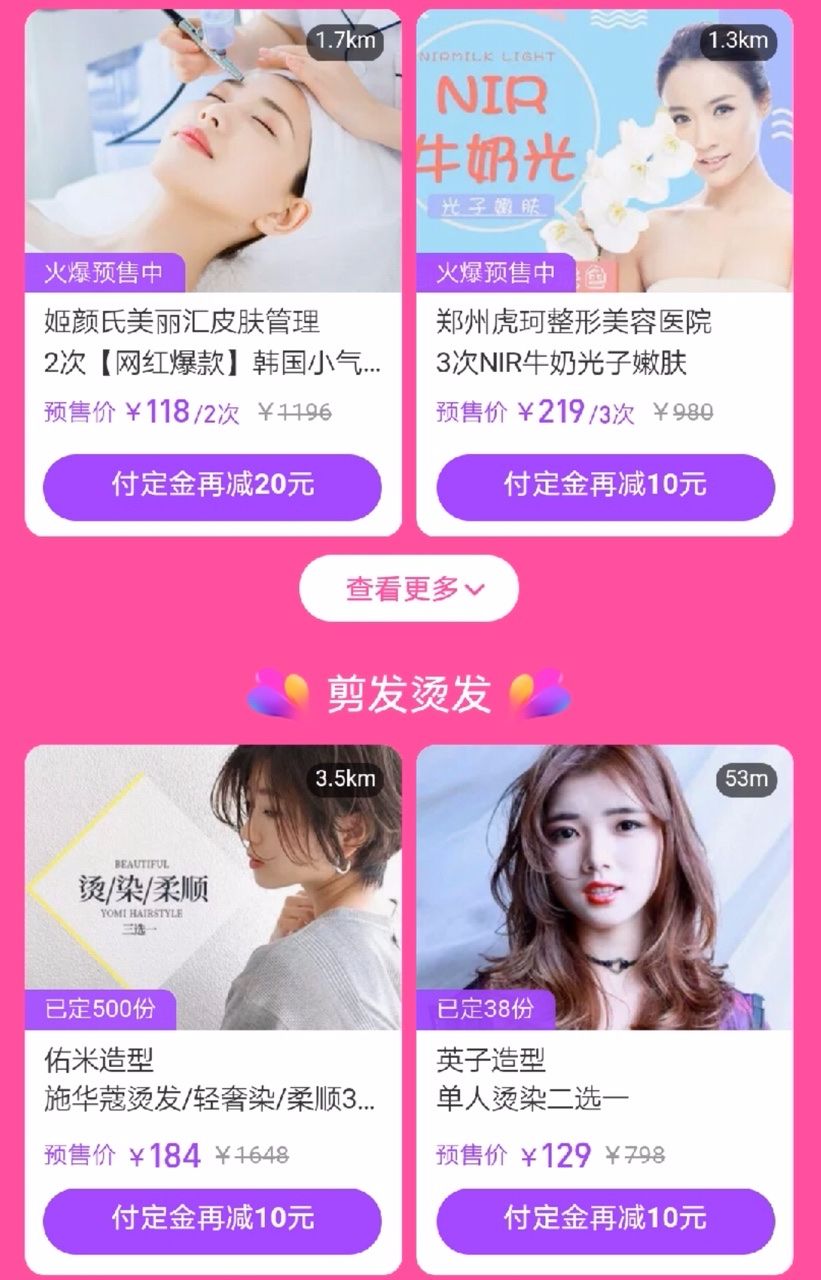Tap 付定金再减10元 for 佑米造型

212,1219
